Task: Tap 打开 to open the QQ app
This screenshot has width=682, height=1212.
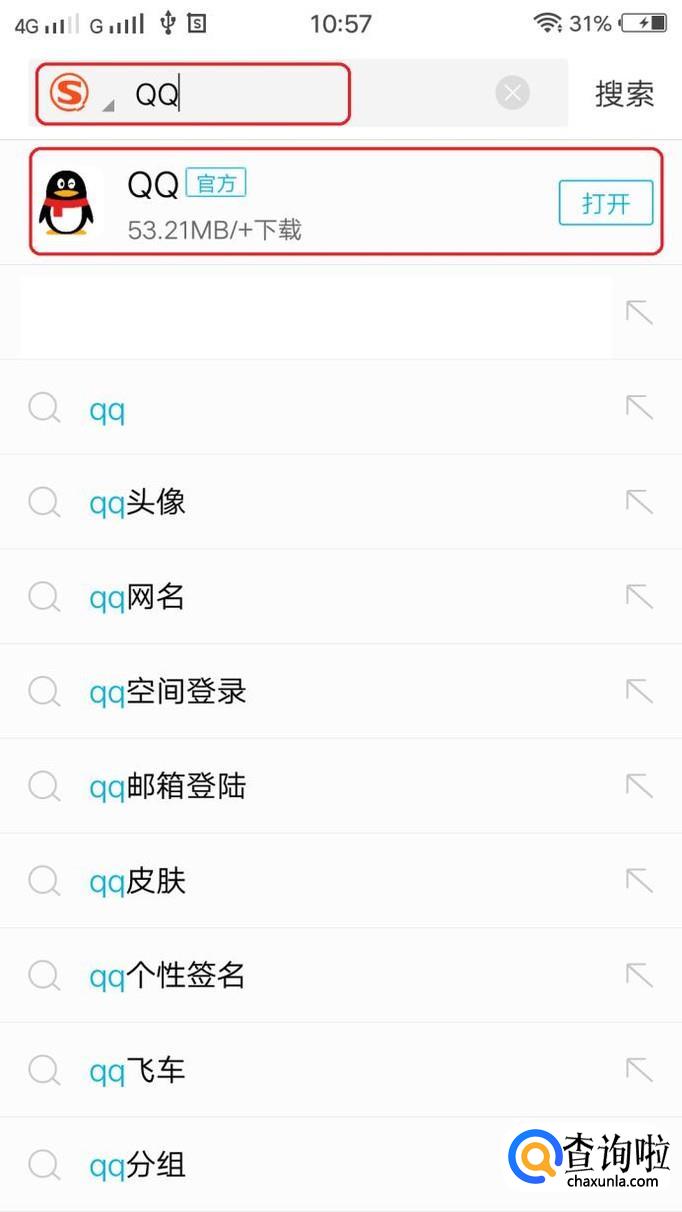Action: click(605, 204)
